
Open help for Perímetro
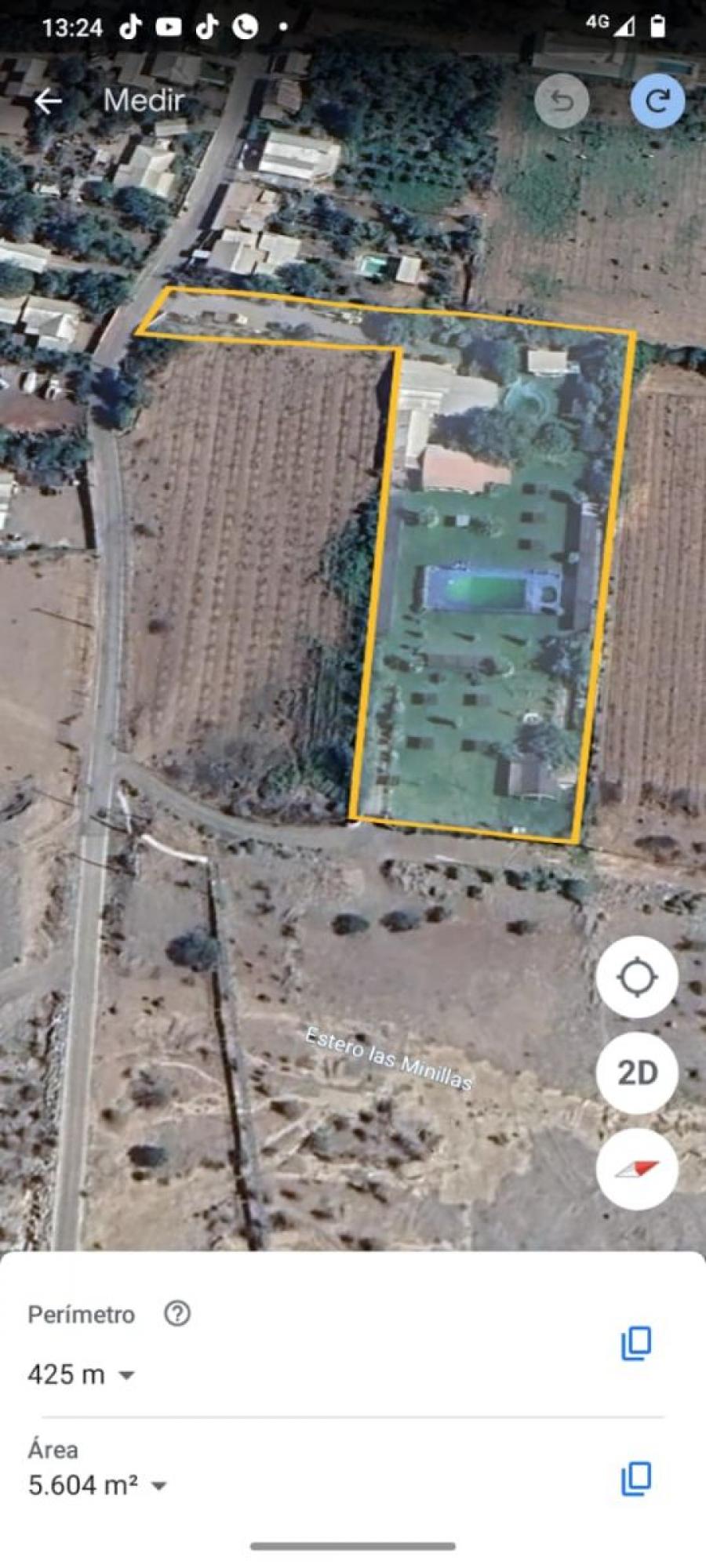click(x=177, y=1313)
